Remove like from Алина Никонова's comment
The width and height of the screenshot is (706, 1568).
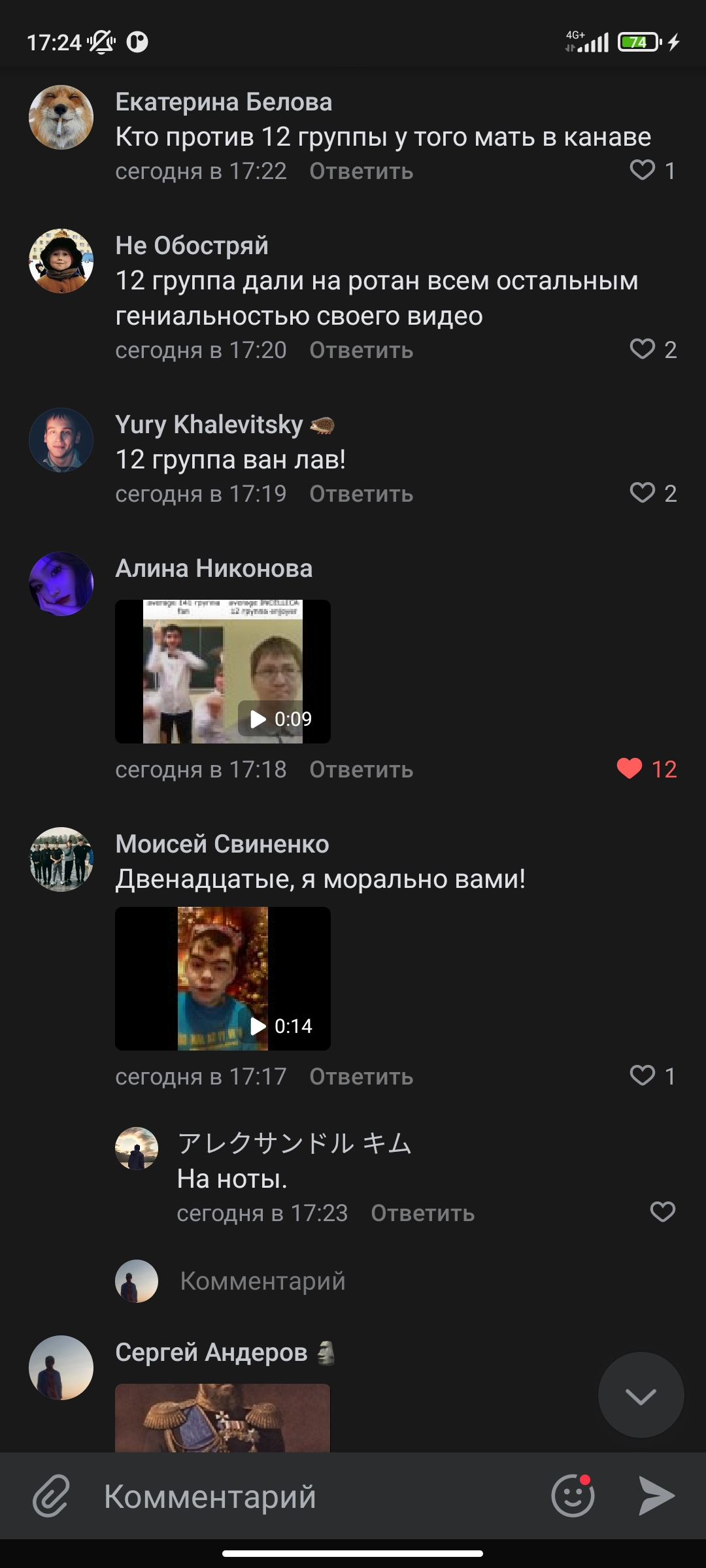point(630,769)
